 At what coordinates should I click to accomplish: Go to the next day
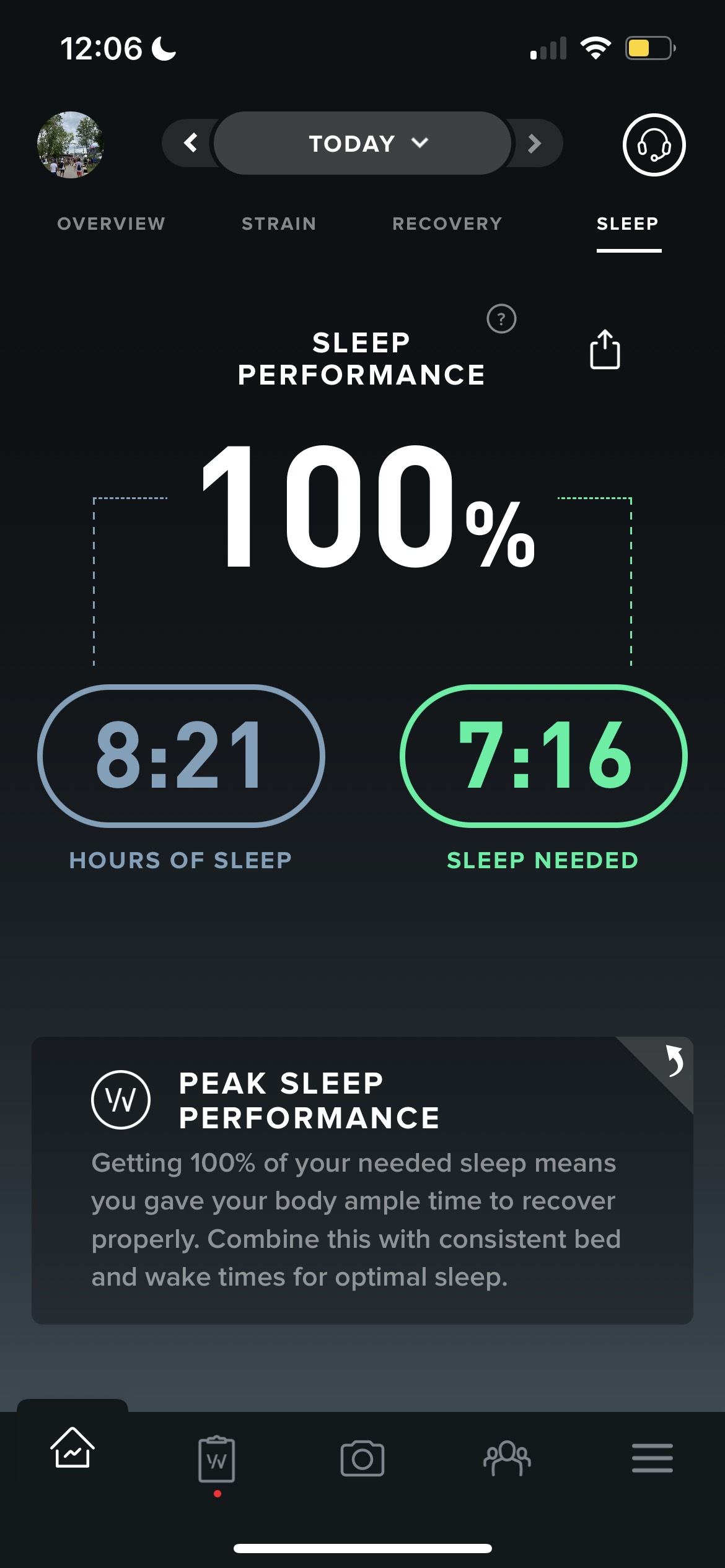pyautogui.click(x=534, y=143)
